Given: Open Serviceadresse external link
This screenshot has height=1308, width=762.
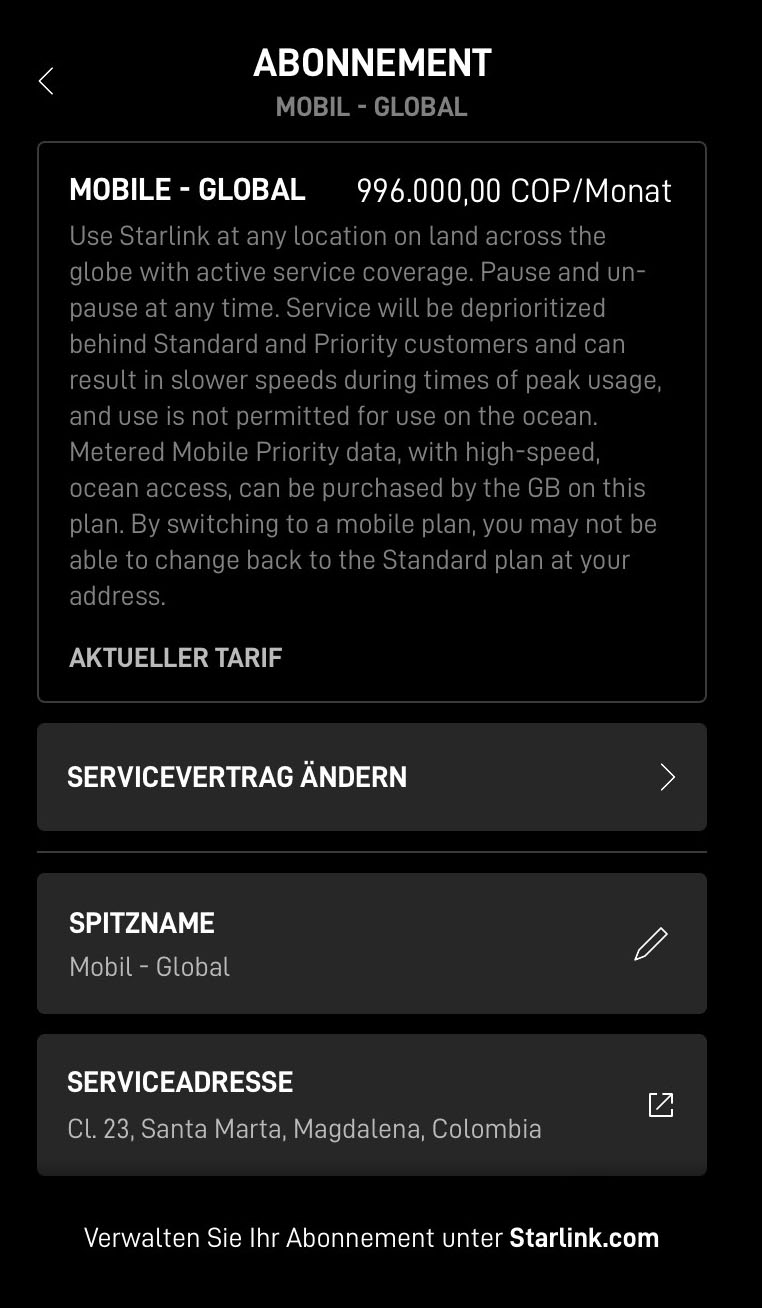Looking at the screenshot, I should tap(660, 1105).
